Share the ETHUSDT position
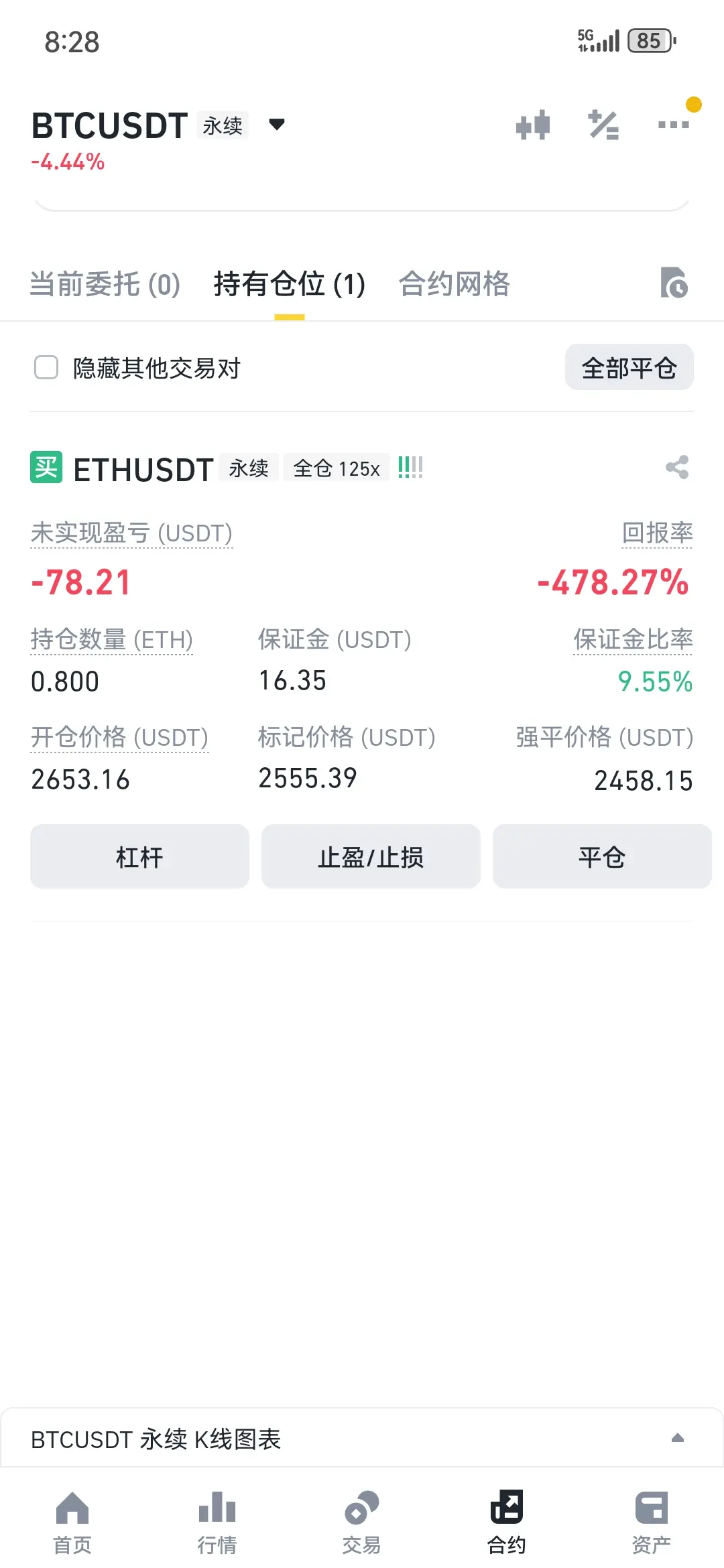724x1568 pixels. point(677,467)
